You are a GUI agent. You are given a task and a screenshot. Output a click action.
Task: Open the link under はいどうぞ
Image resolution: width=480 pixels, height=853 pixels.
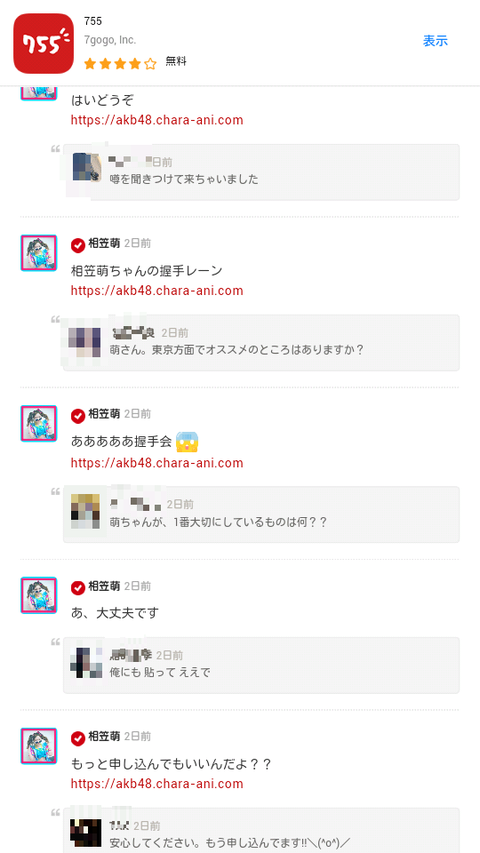tap(157, 120)
